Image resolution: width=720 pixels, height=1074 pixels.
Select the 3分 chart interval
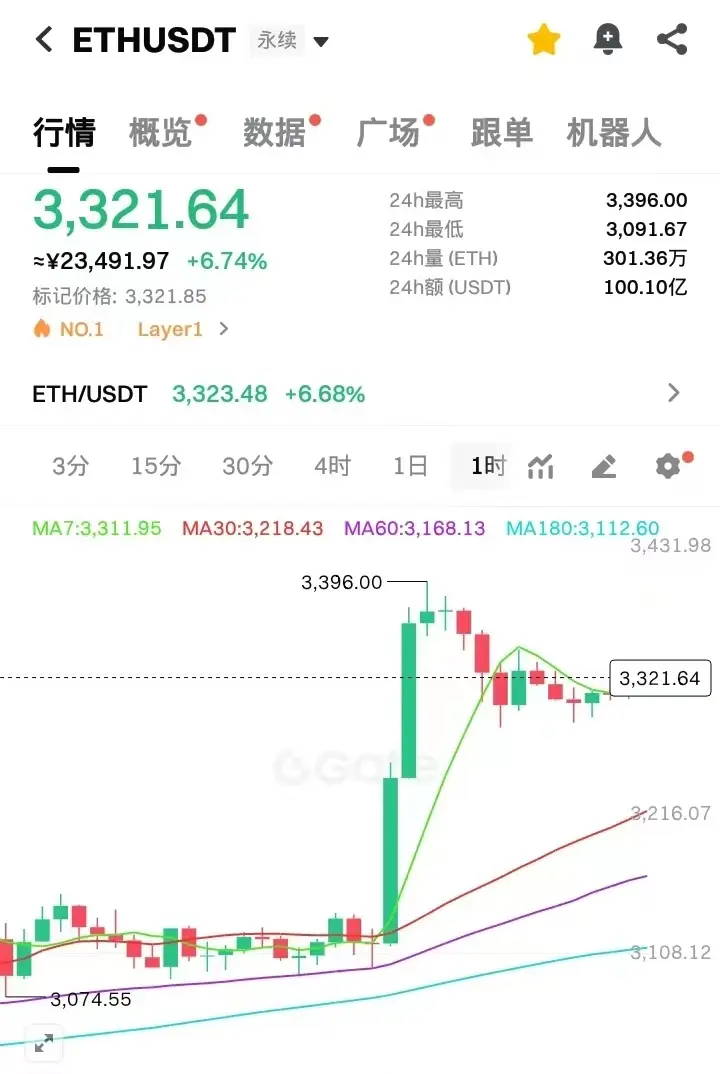coord(70,466)
